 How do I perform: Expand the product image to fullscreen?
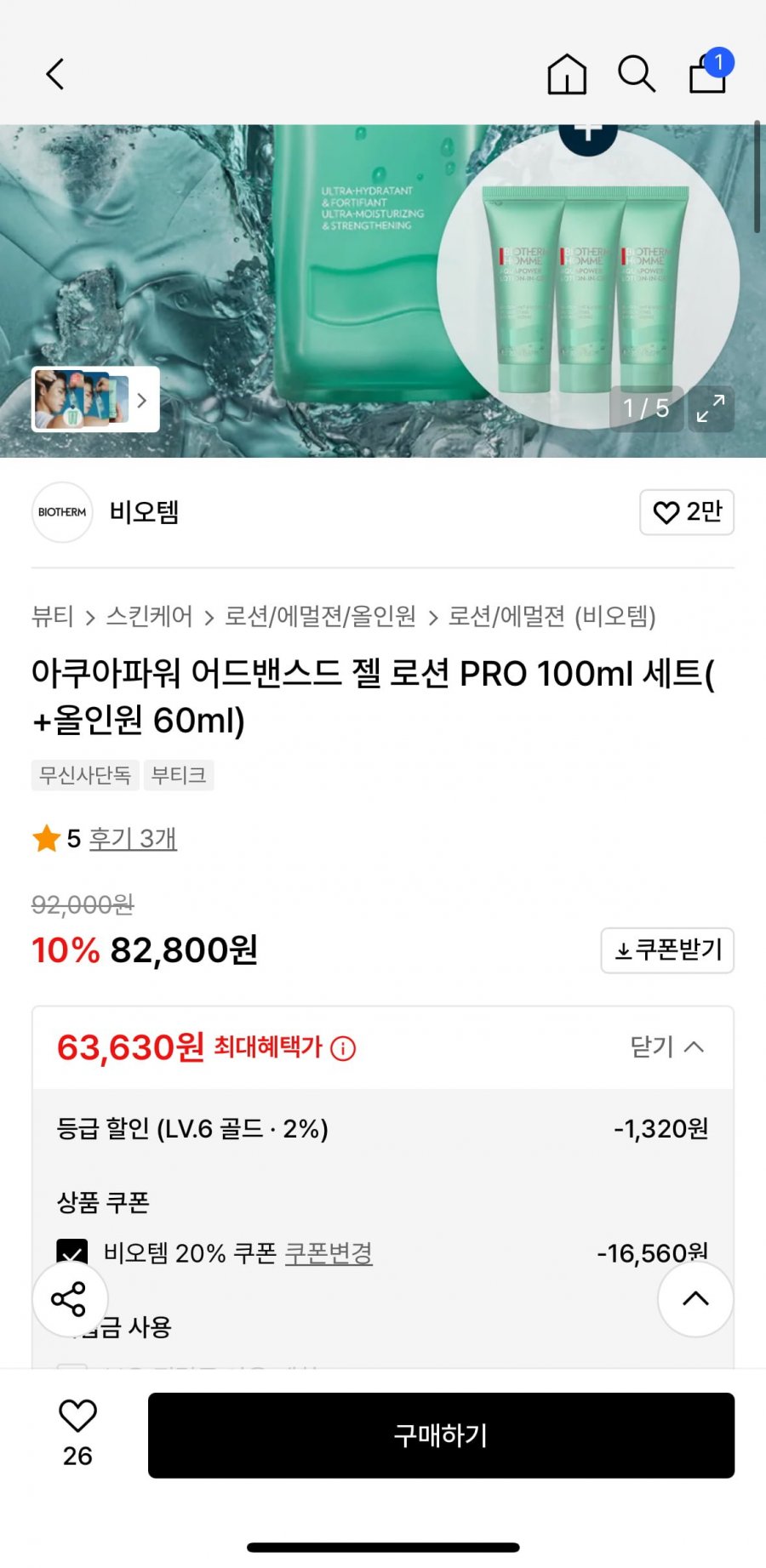[711, 408]
